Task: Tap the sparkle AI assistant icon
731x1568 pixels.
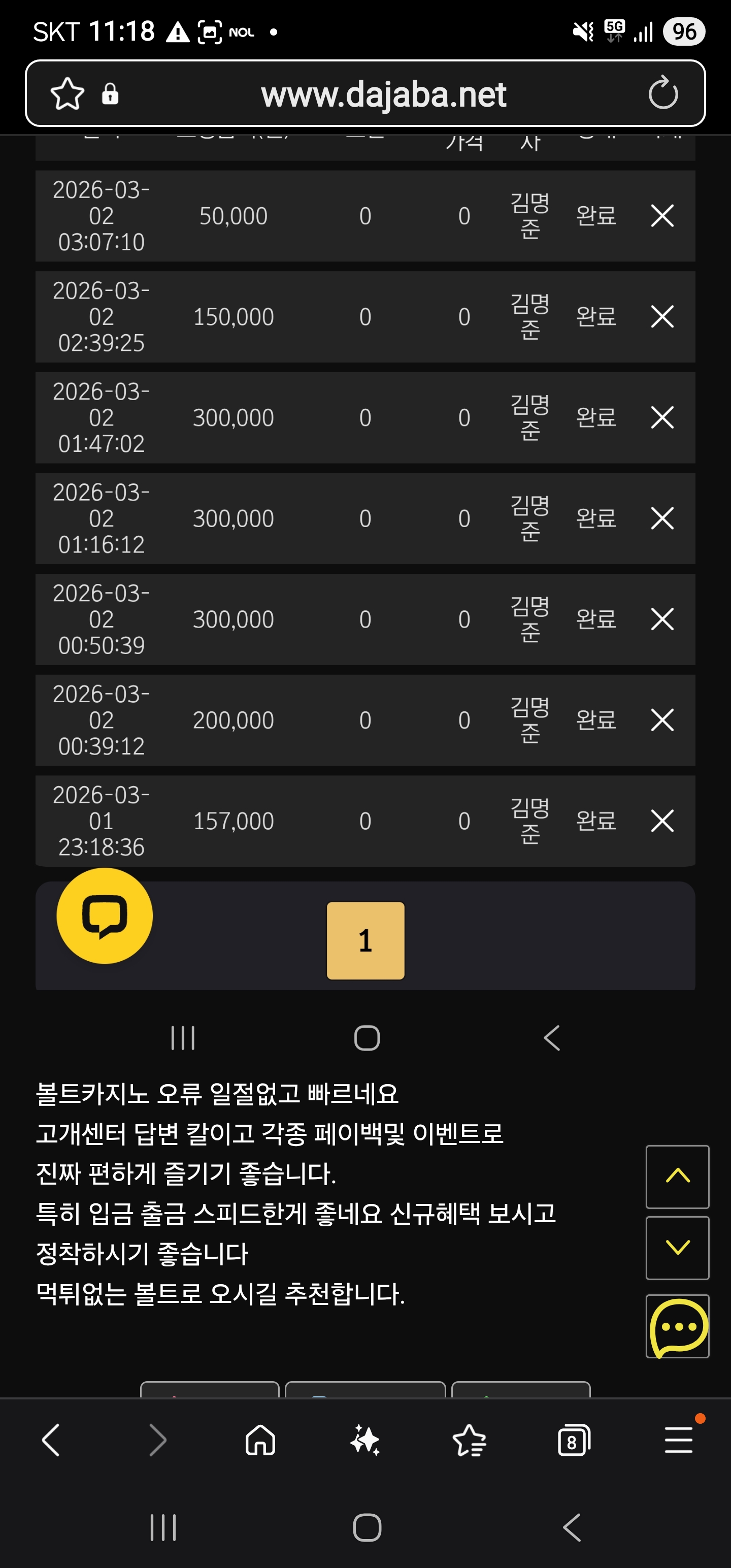Action: (x=365, y=1440)
